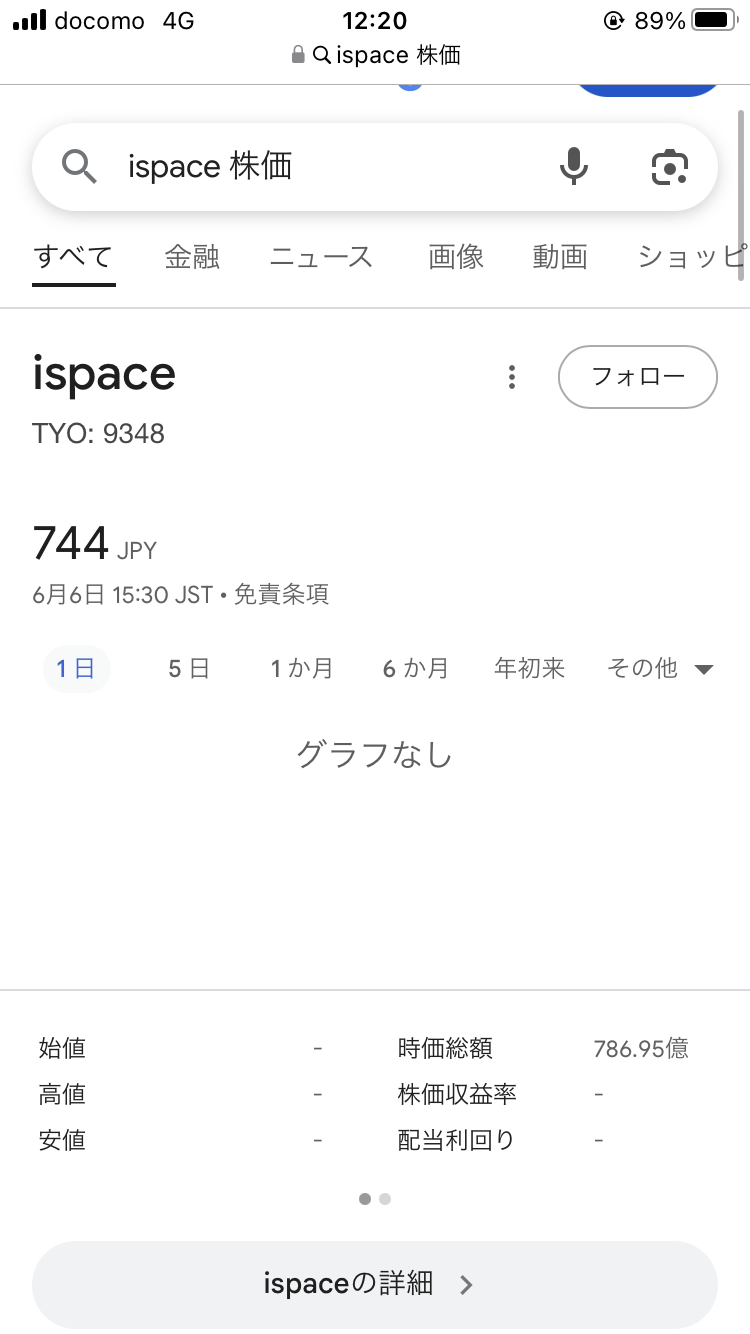
Task: Follow ispace with the フォロー button
Action: (x=638, y=377)
